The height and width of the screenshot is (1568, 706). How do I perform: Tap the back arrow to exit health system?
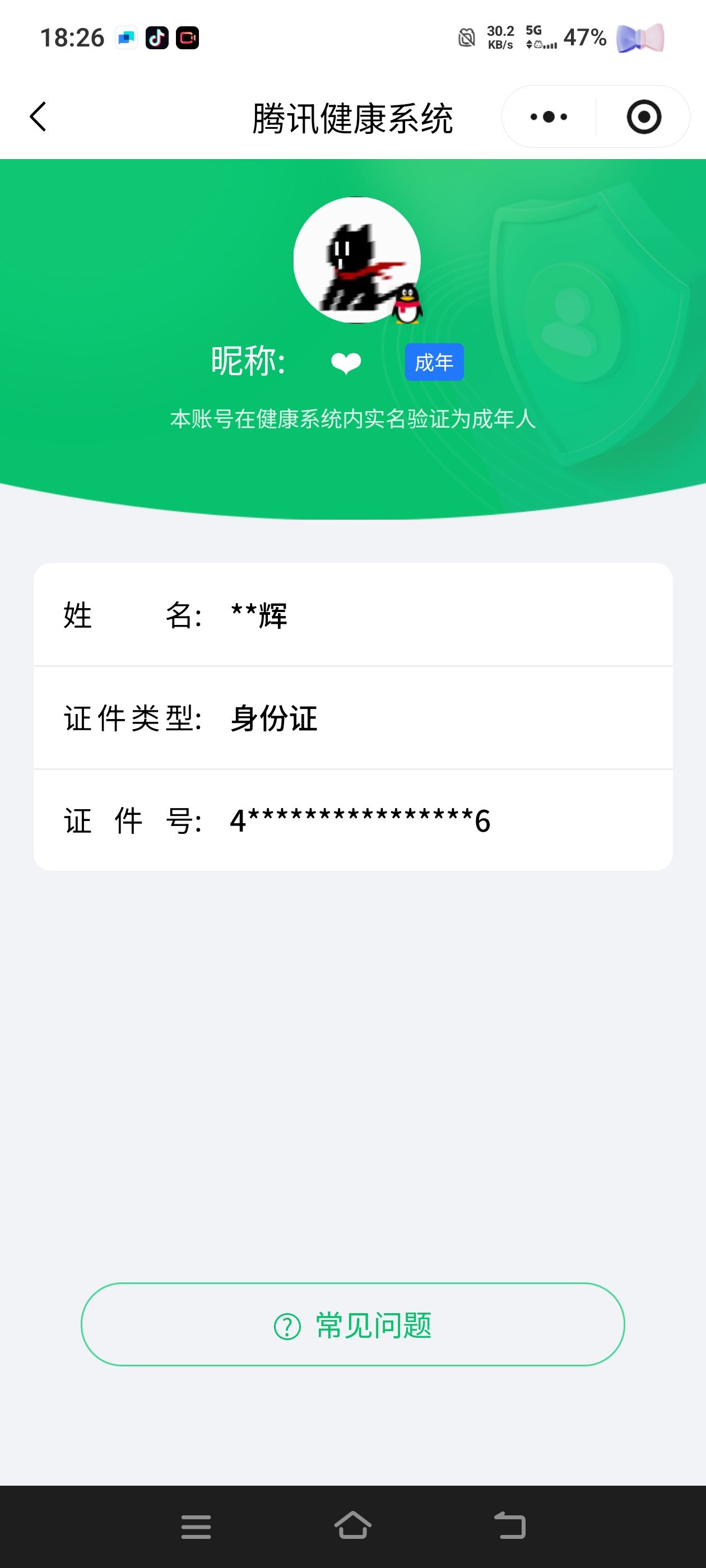pyautogui.click(x=39, y=116)
